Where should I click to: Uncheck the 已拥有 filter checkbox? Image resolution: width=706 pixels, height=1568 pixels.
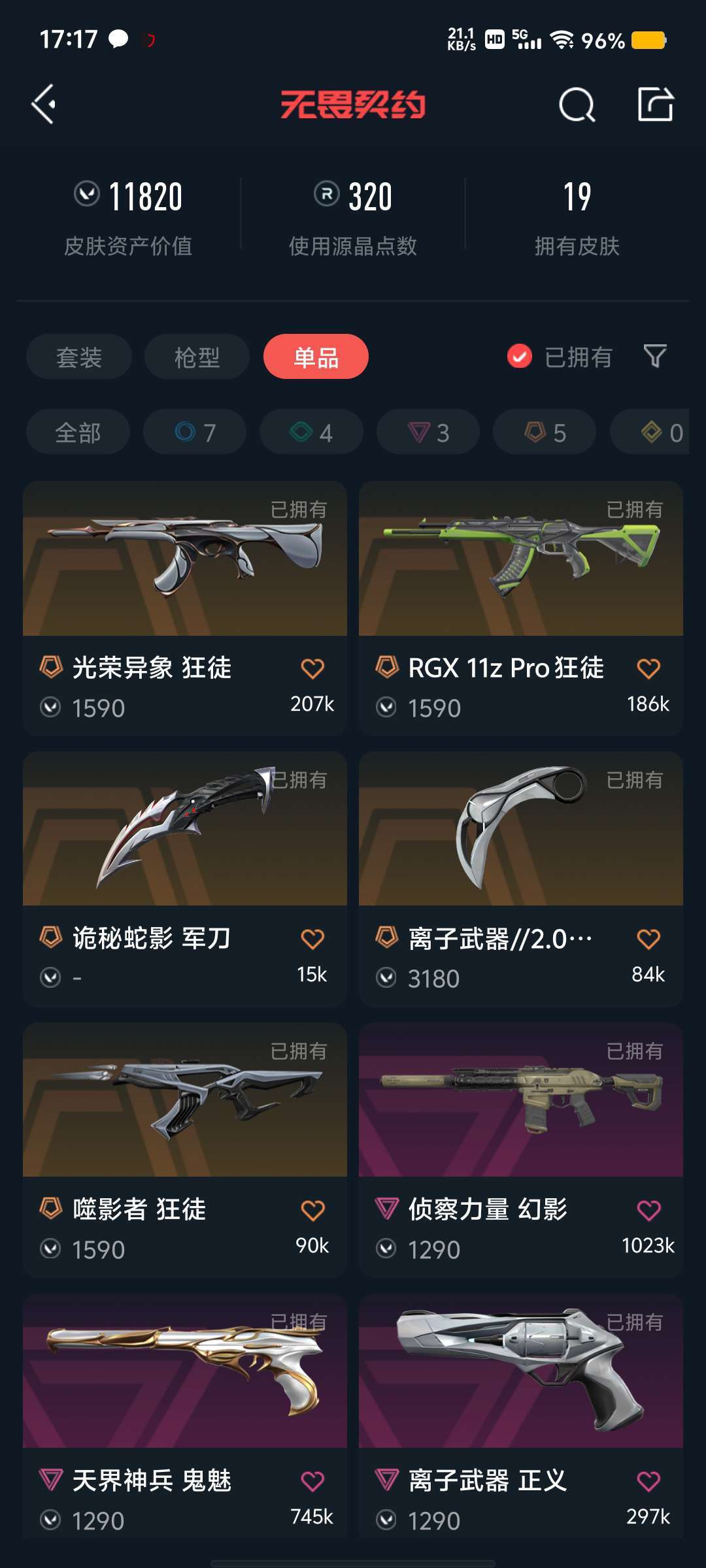click(x=520, y=356)
